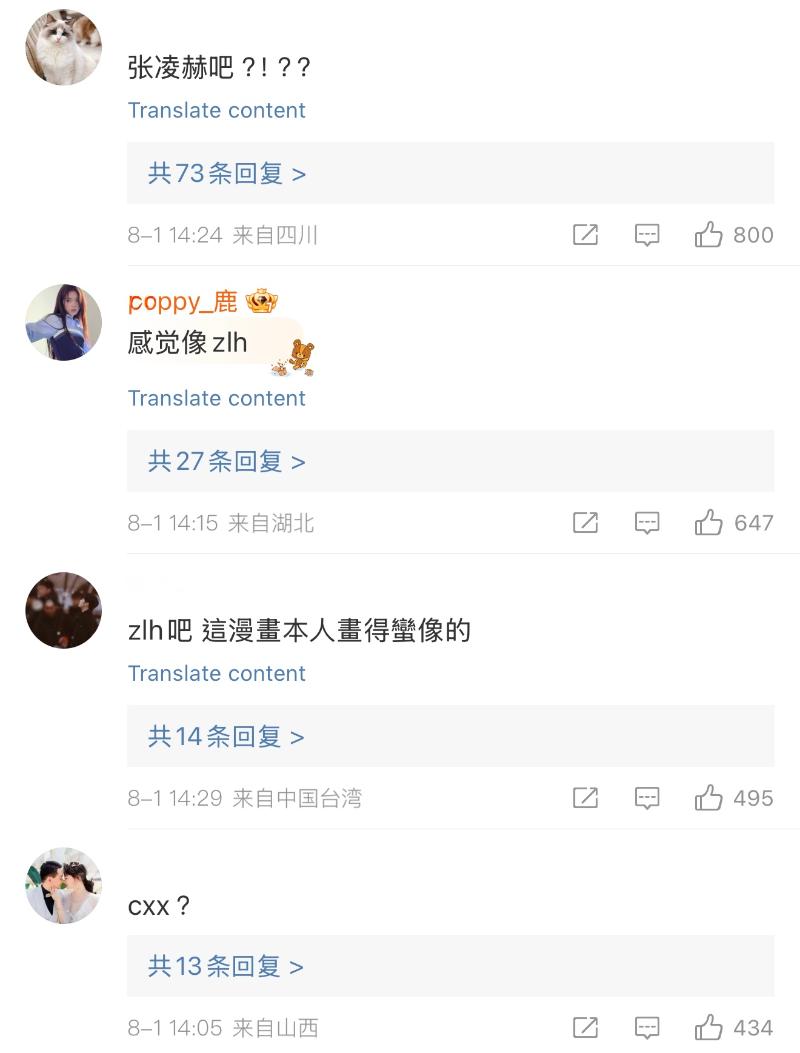Viewport: 800px width, 1053px height.
Task: Share the cxx comment from 山西
Action: pyautogui.click(x=585, y=1027)
